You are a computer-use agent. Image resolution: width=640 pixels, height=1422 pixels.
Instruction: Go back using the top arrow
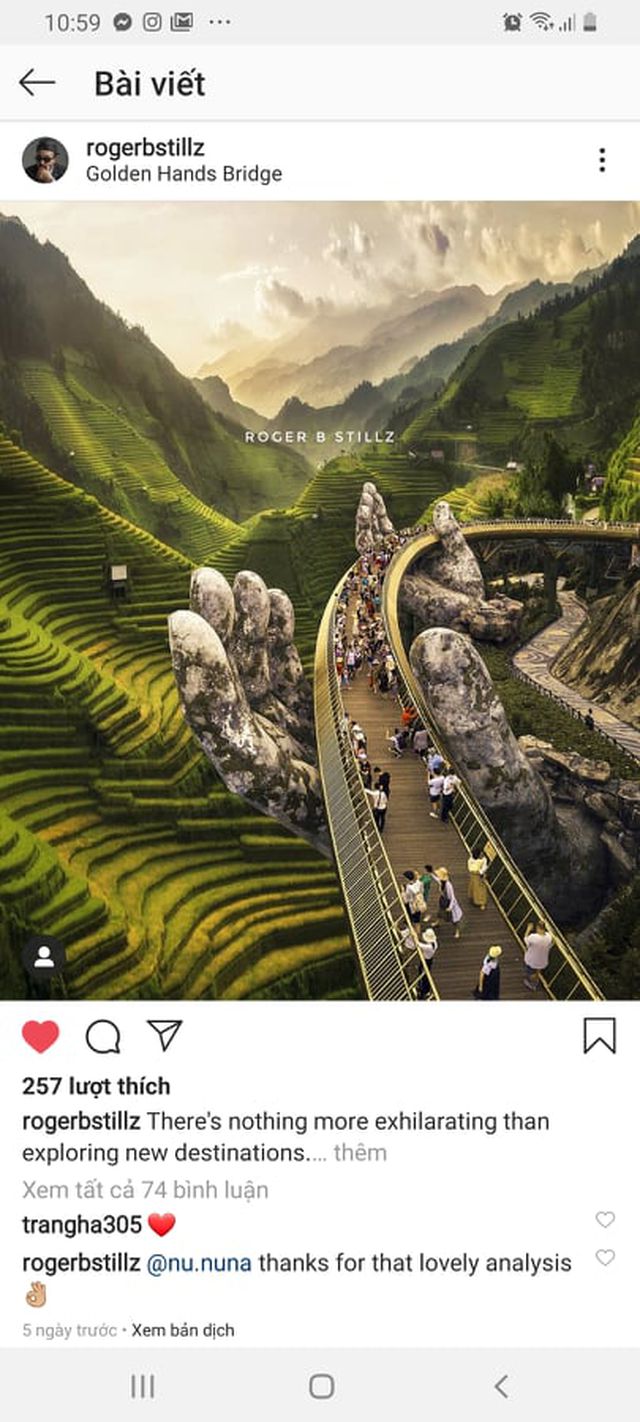tap(37, 83)
